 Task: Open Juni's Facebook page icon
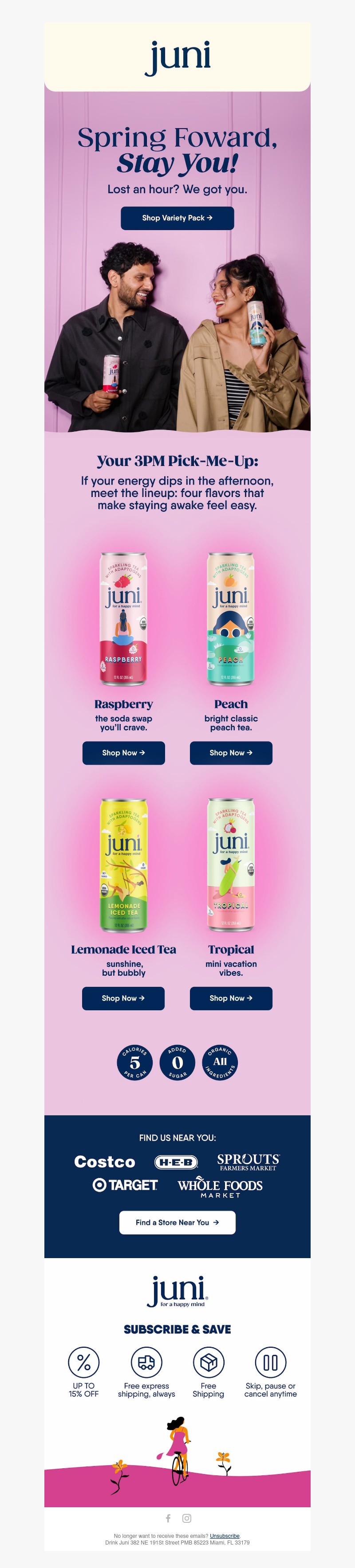tap(168, 1517)
